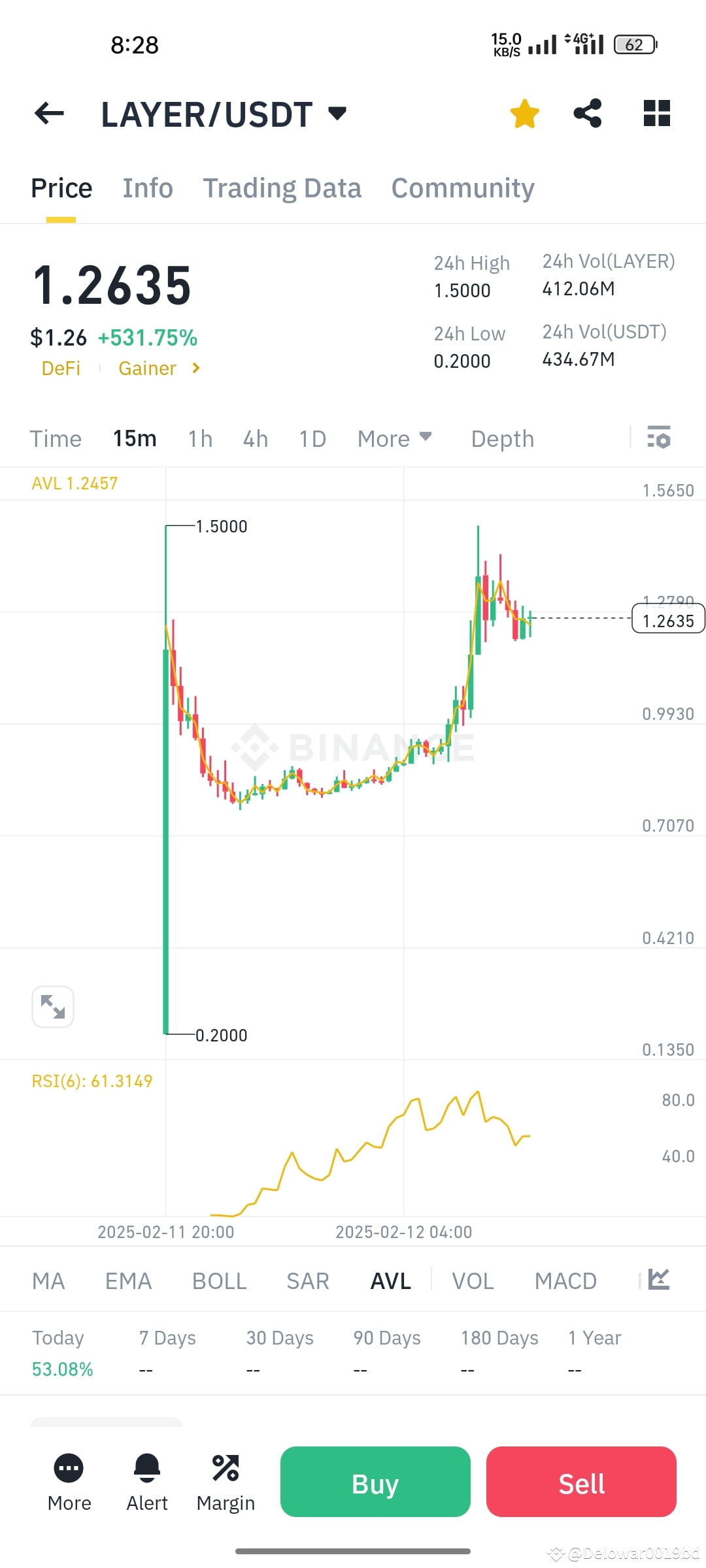Disable the AVL indicator overlay
Image resolution: width=706 pixels, height=1568 pixels.
point(390,1280)
